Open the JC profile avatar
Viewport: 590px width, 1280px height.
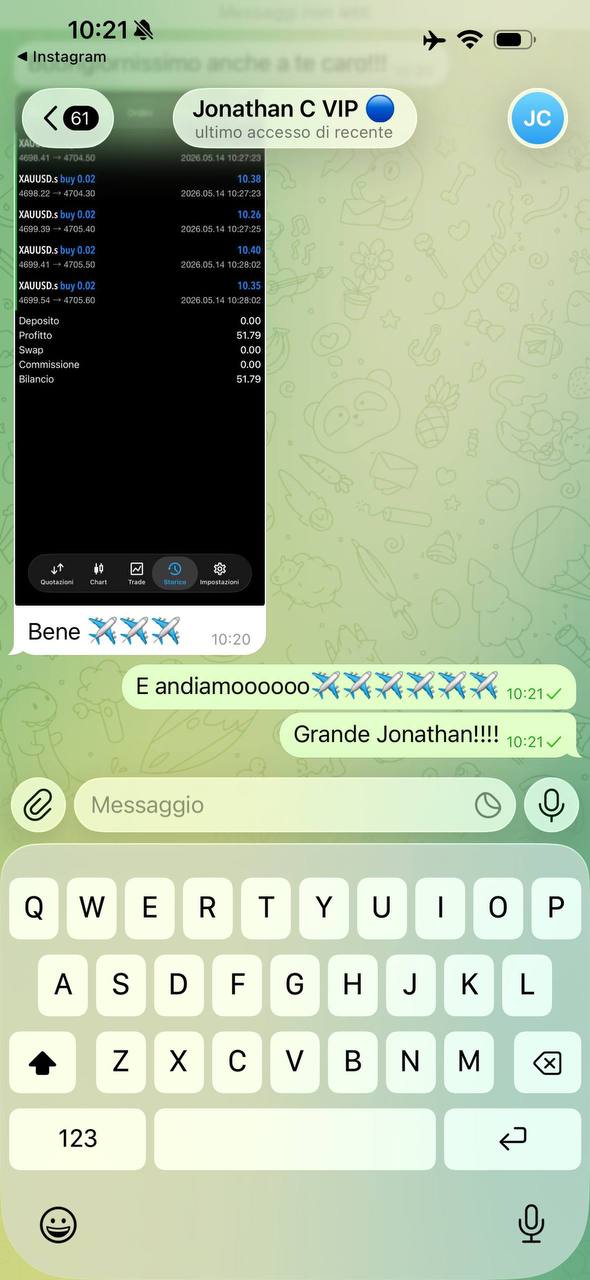tap(538, 119)
